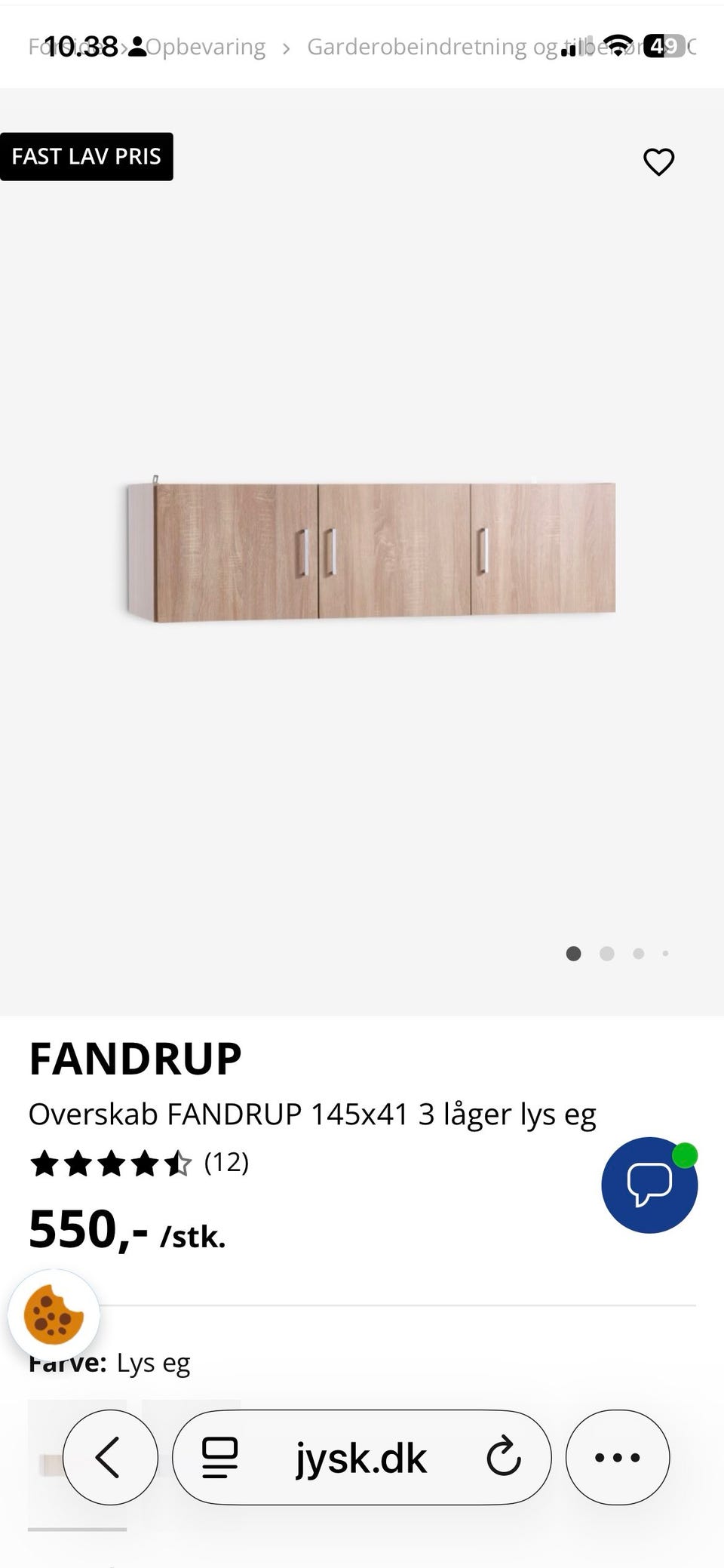Tap the heart icon to favorite FANDRUP

pyautogui.click(x=658, y=161)
